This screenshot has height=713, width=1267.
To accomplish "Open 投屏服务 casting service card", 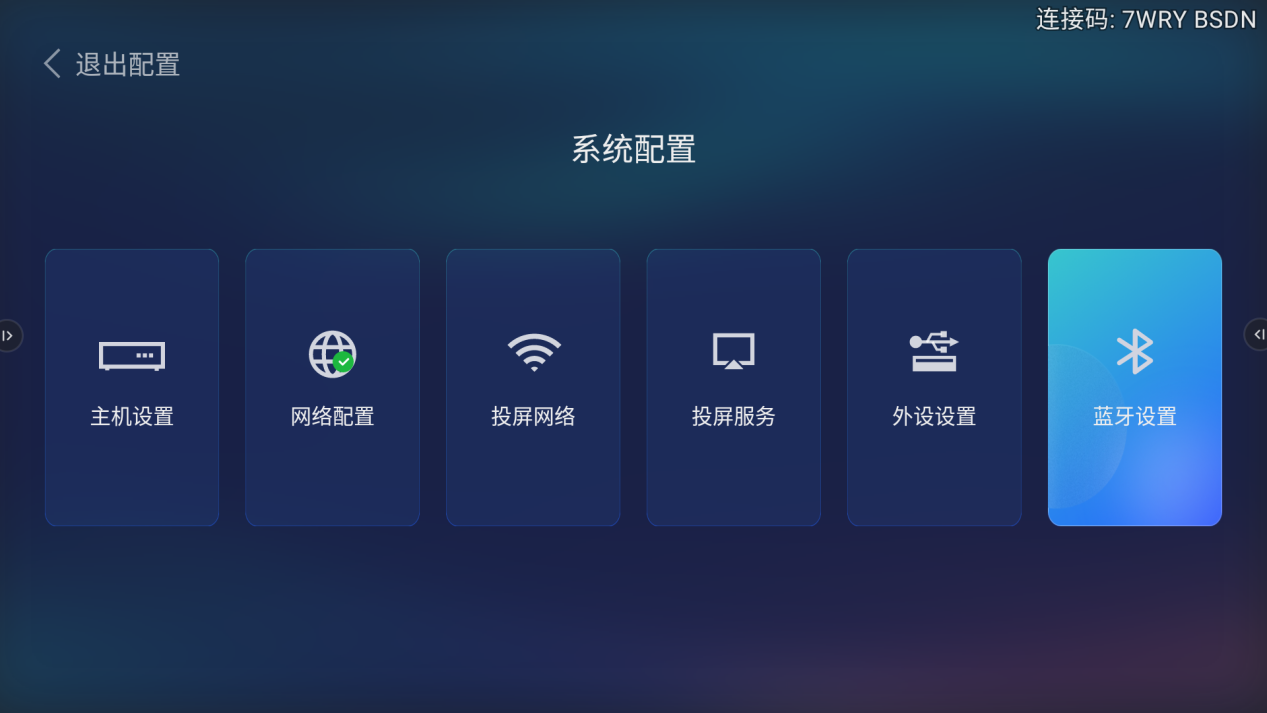I will 733,387.
